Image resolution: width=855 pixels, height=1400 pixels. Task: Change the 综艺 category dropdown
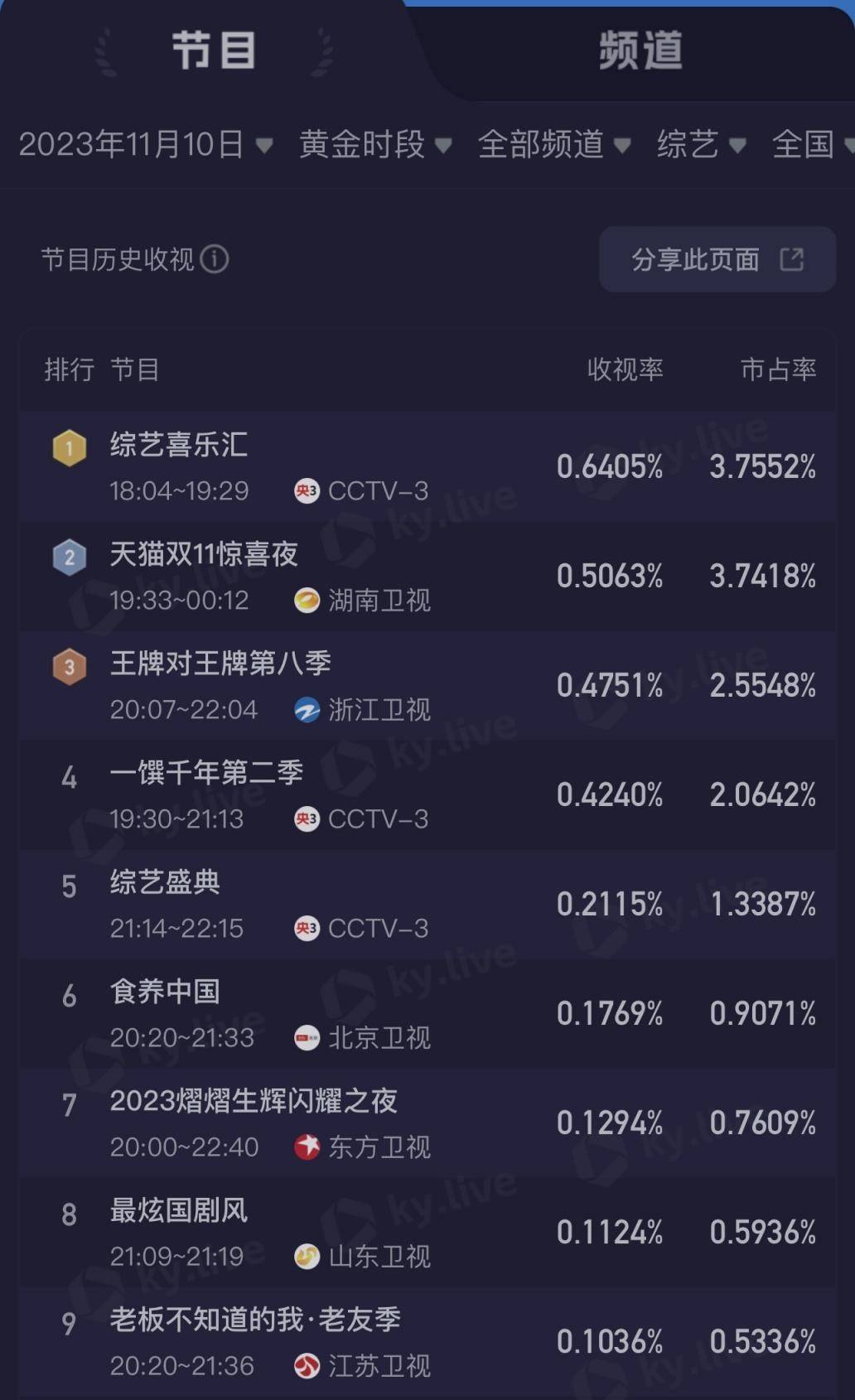click(x=702, y=145)
